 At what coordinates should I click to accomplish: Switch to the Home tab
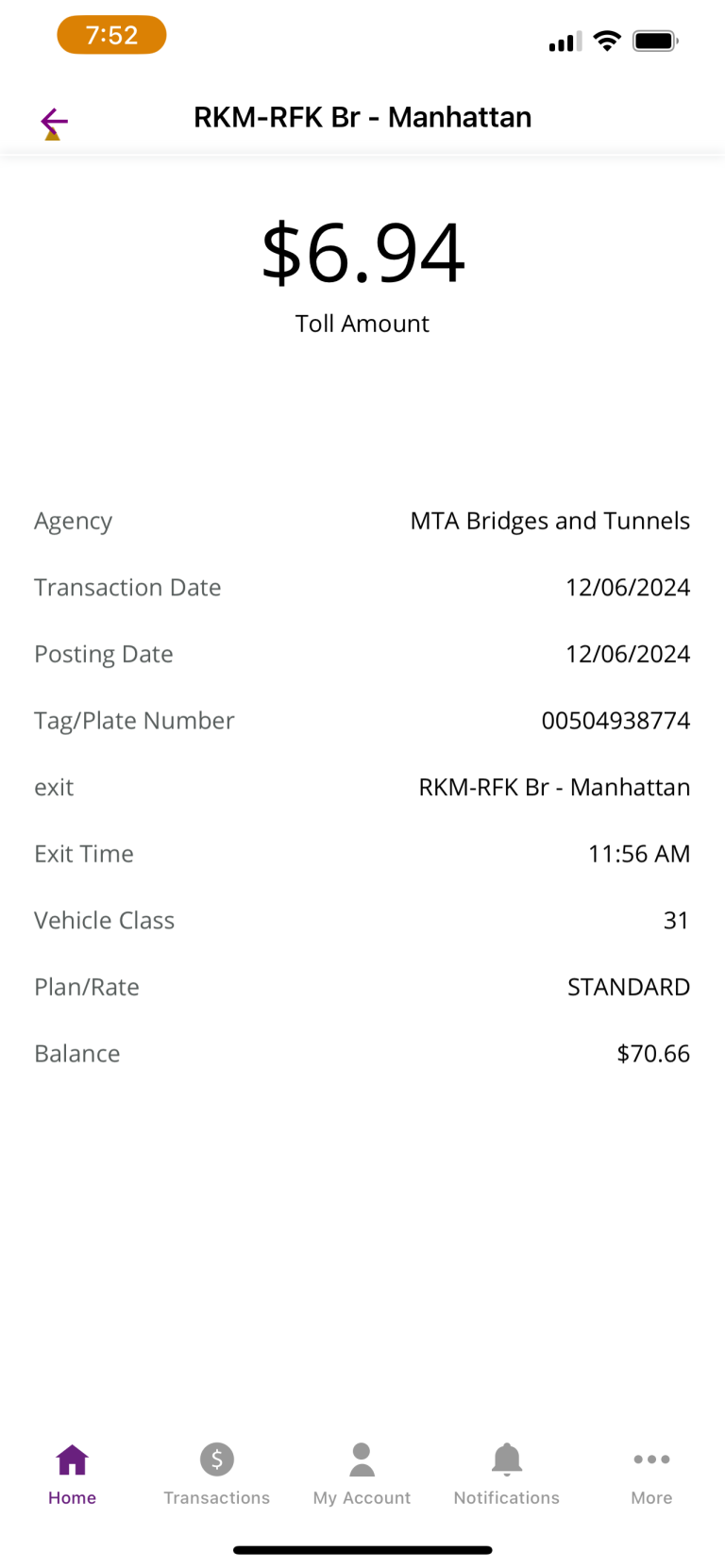(x=73, y=1475)
